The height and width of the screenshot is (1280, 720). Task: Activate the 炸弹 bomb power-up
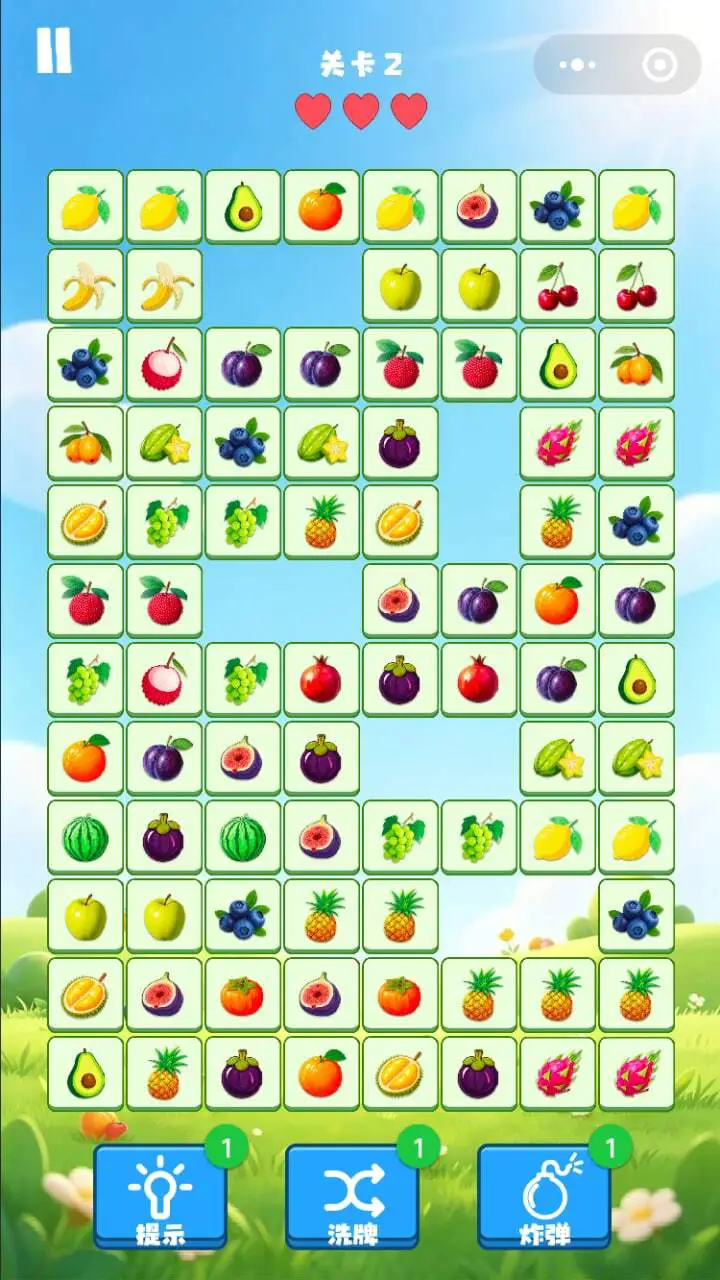coord(545,1196)
